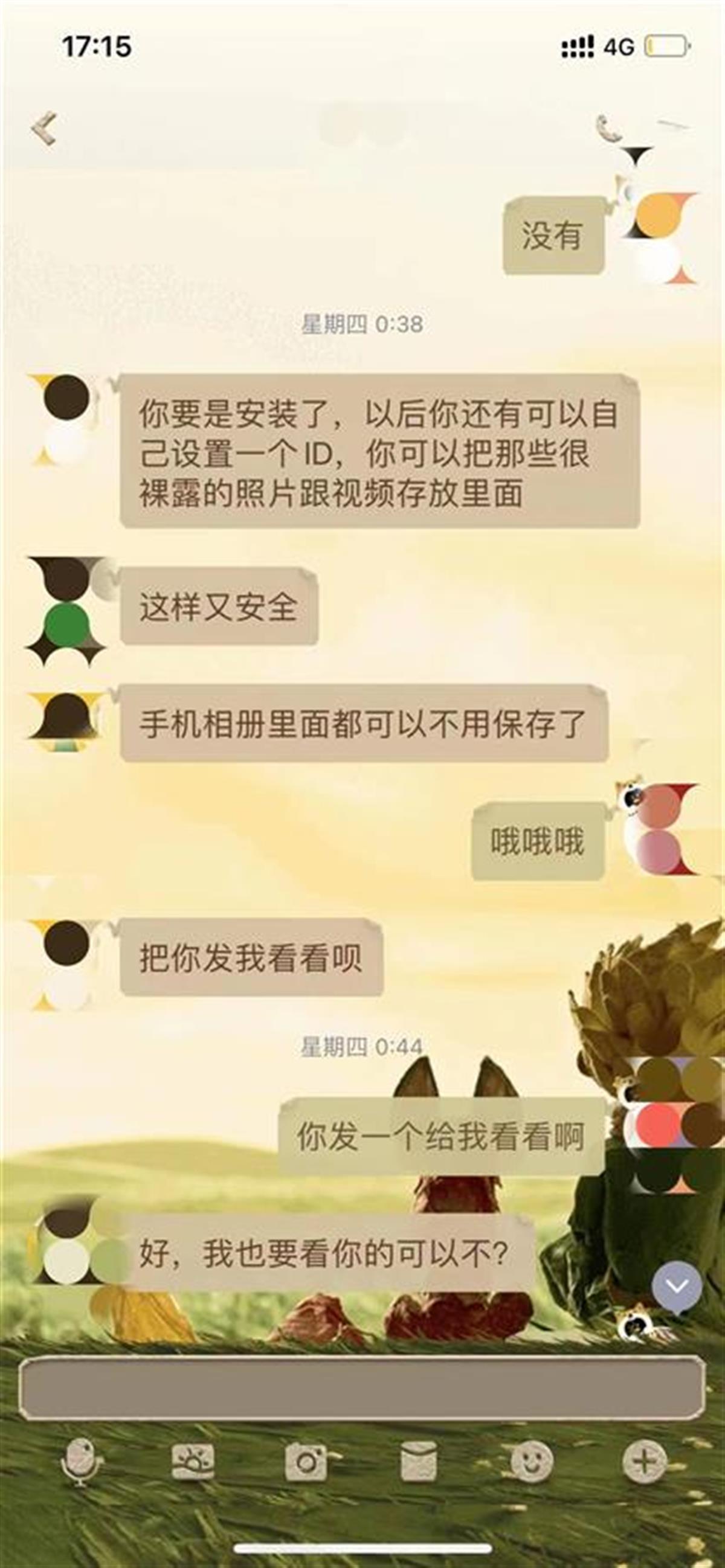Screen dimensions: 725x1568
Task: Open the emoji panel
Action: (x=532, y=1461)
